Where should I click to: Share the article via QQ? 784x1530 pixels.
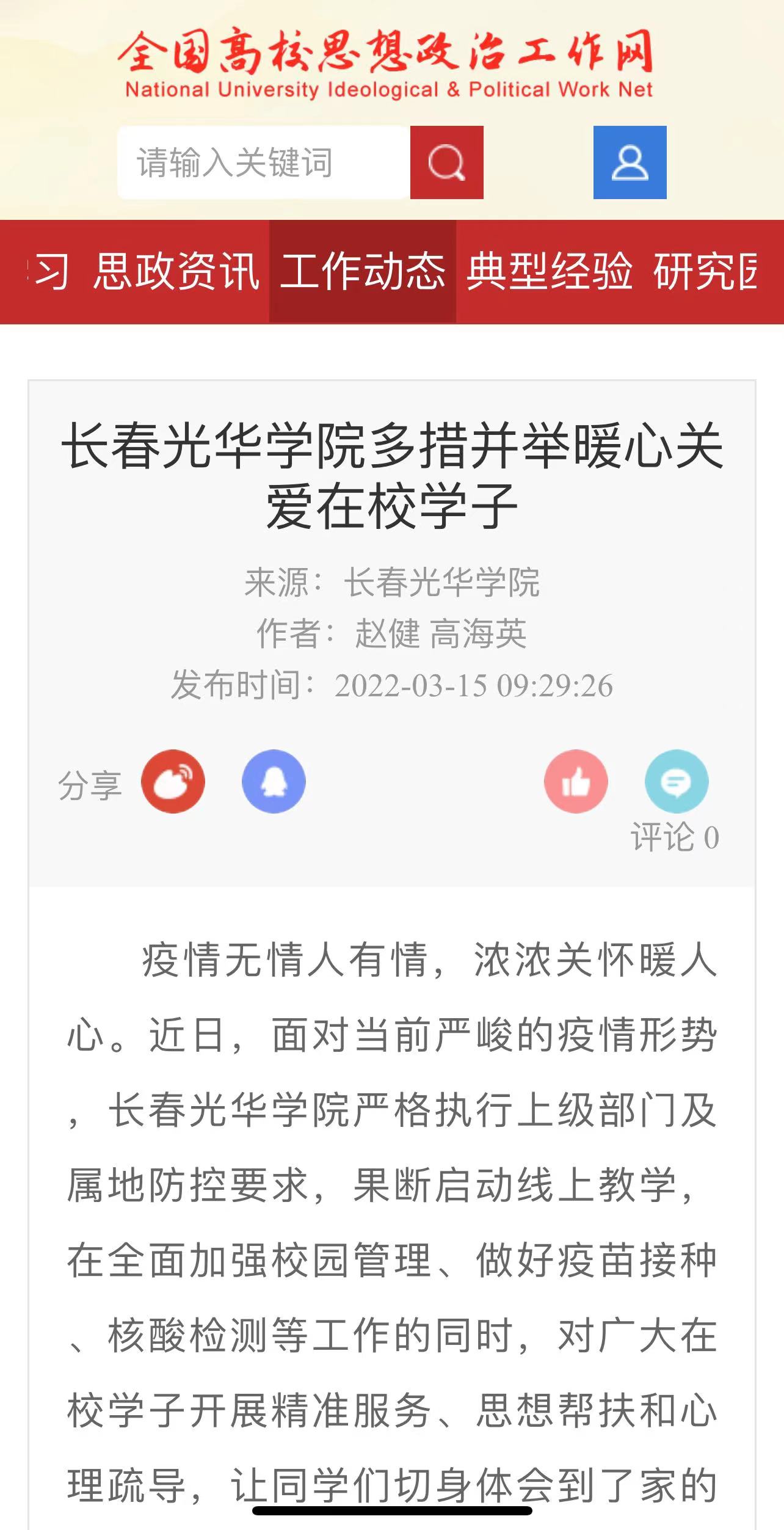[x=274, y=781]
